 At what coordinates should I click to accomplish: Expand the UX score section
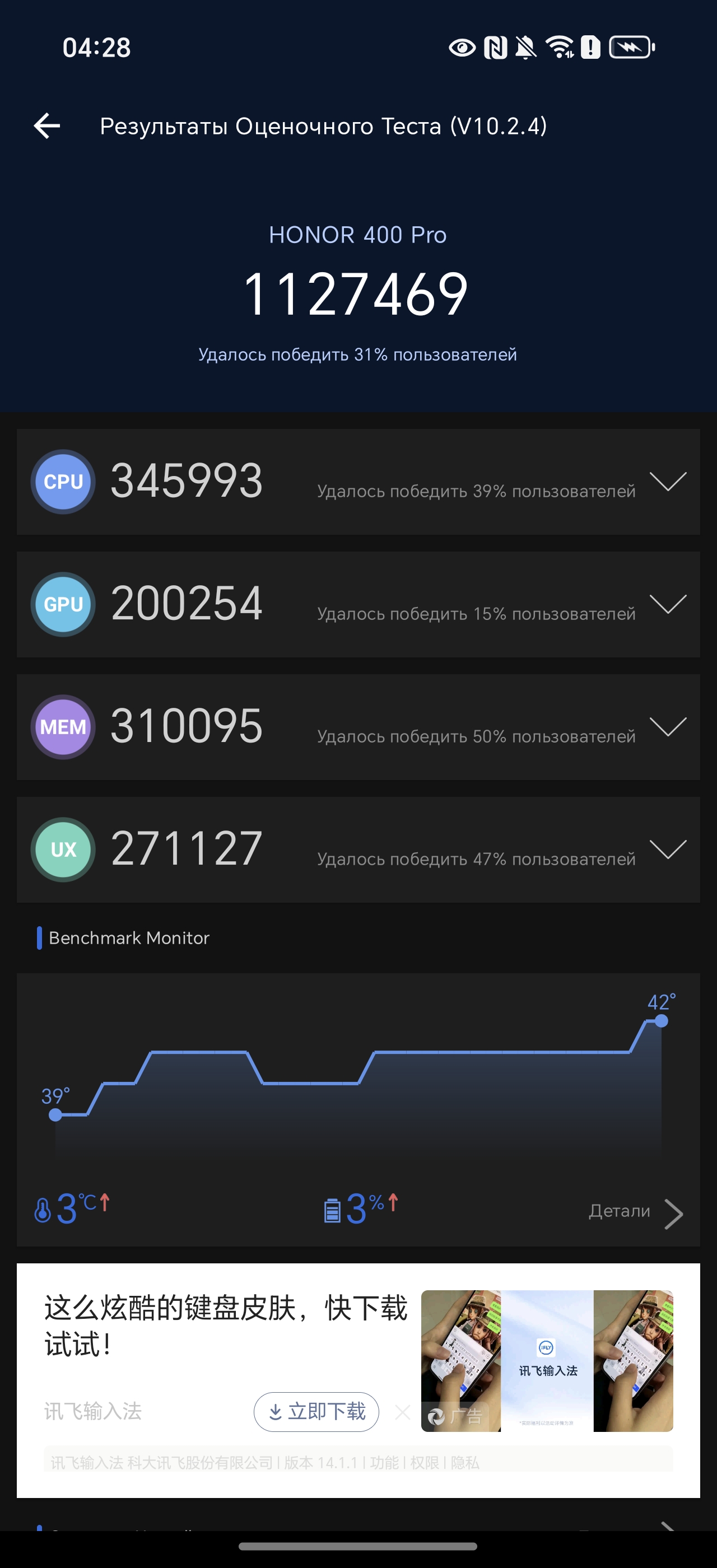(668, 849)
